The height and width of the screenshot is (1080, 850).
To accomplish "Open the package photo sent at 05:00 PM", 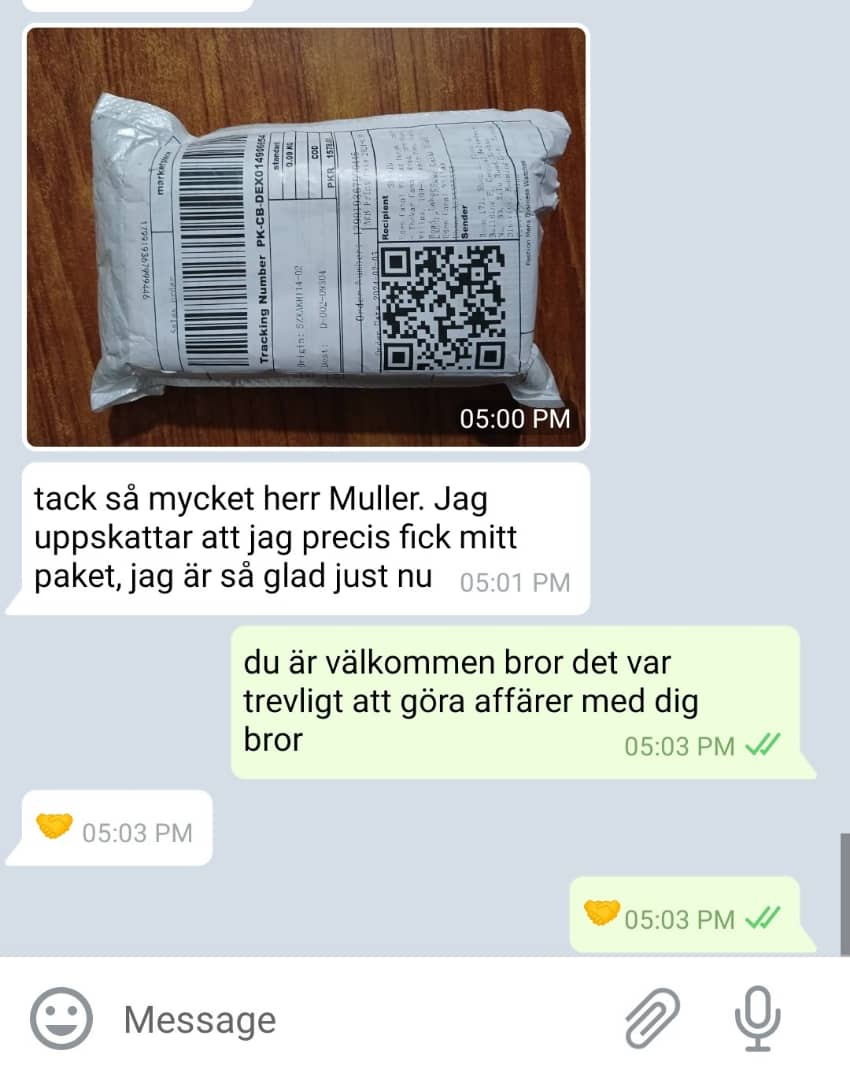I will pyautogui.click(x=305, y=236).
